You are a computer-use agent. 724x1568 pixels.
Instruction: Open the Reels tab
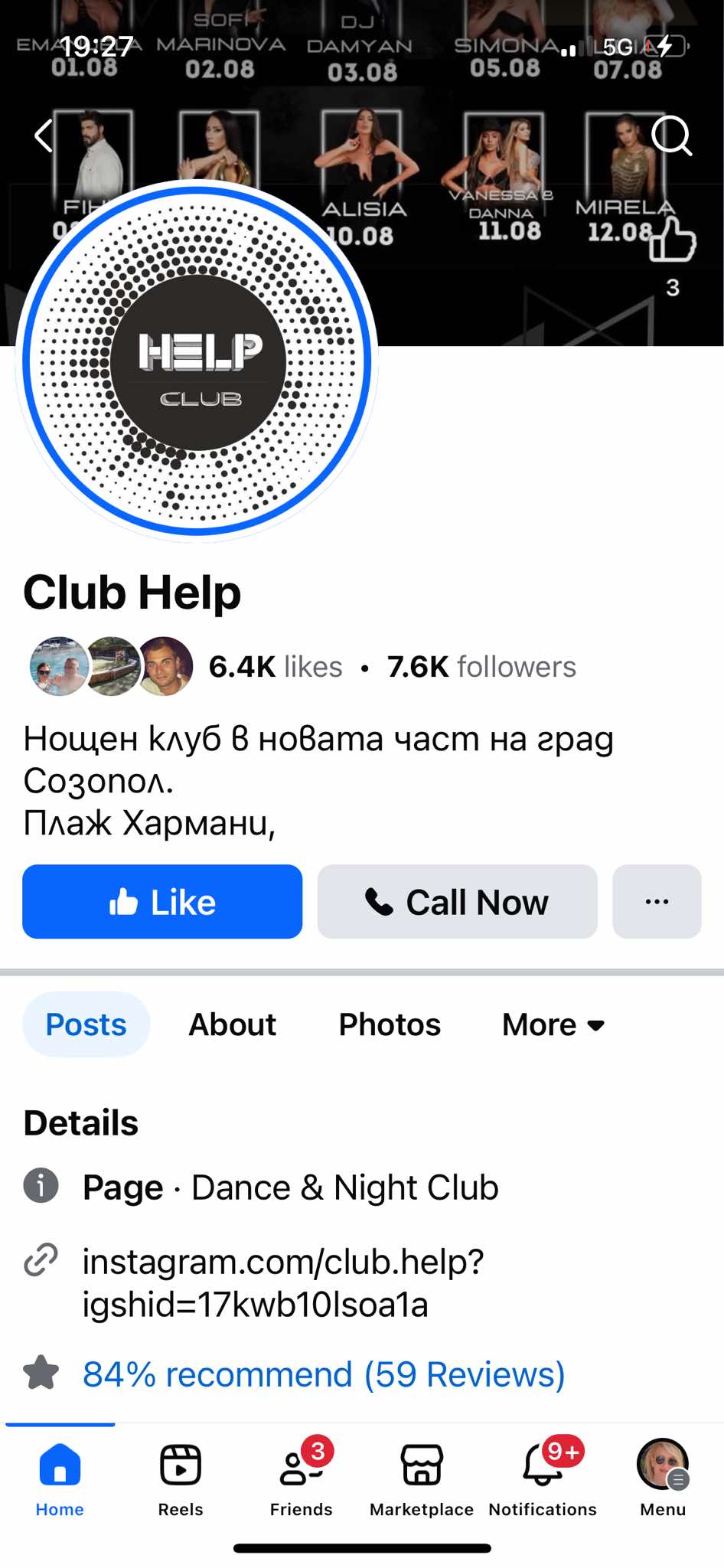click(x=181, y=1479)
